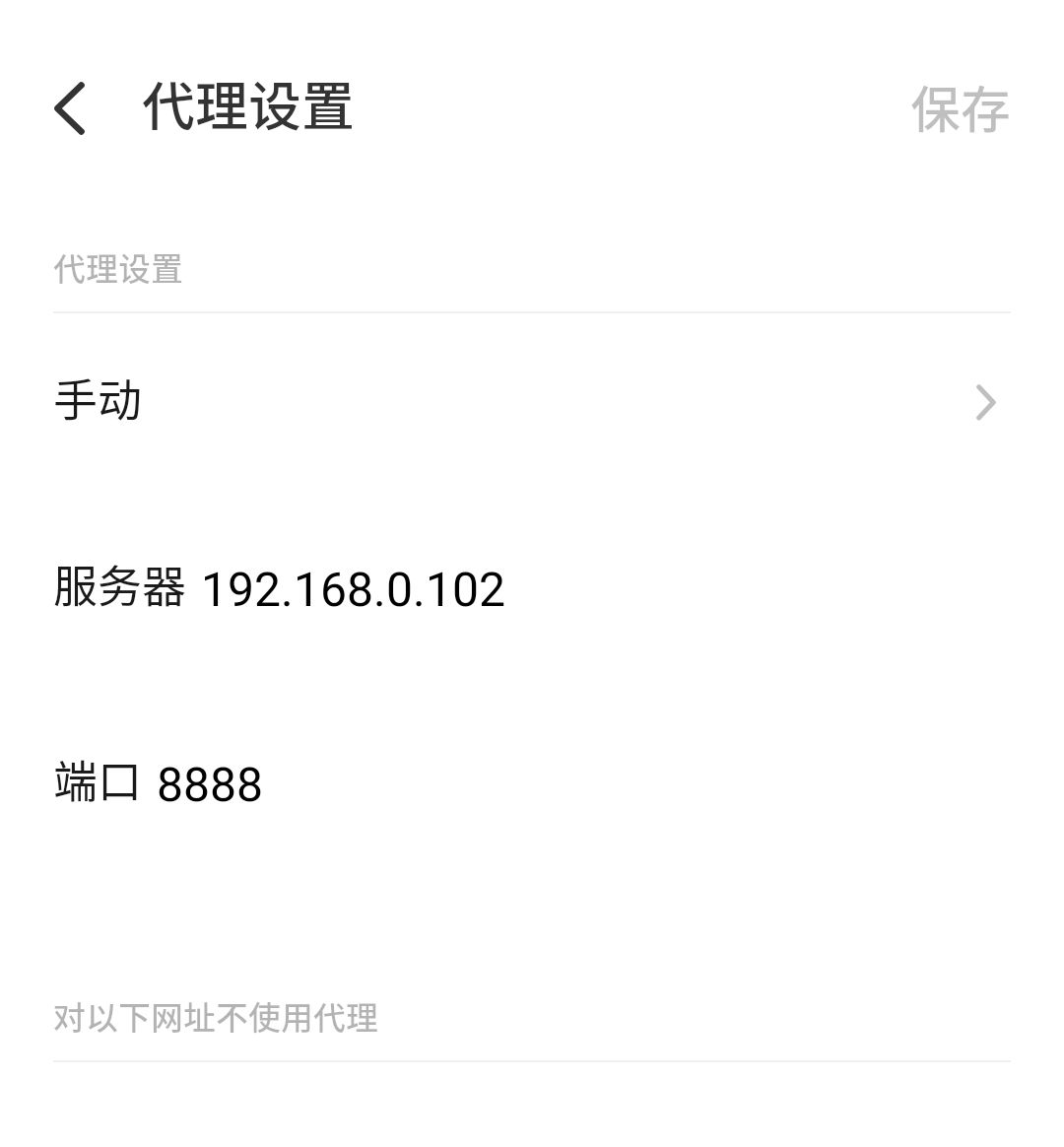Open the 手动 proxy mode selector

[x=532, y=402]
